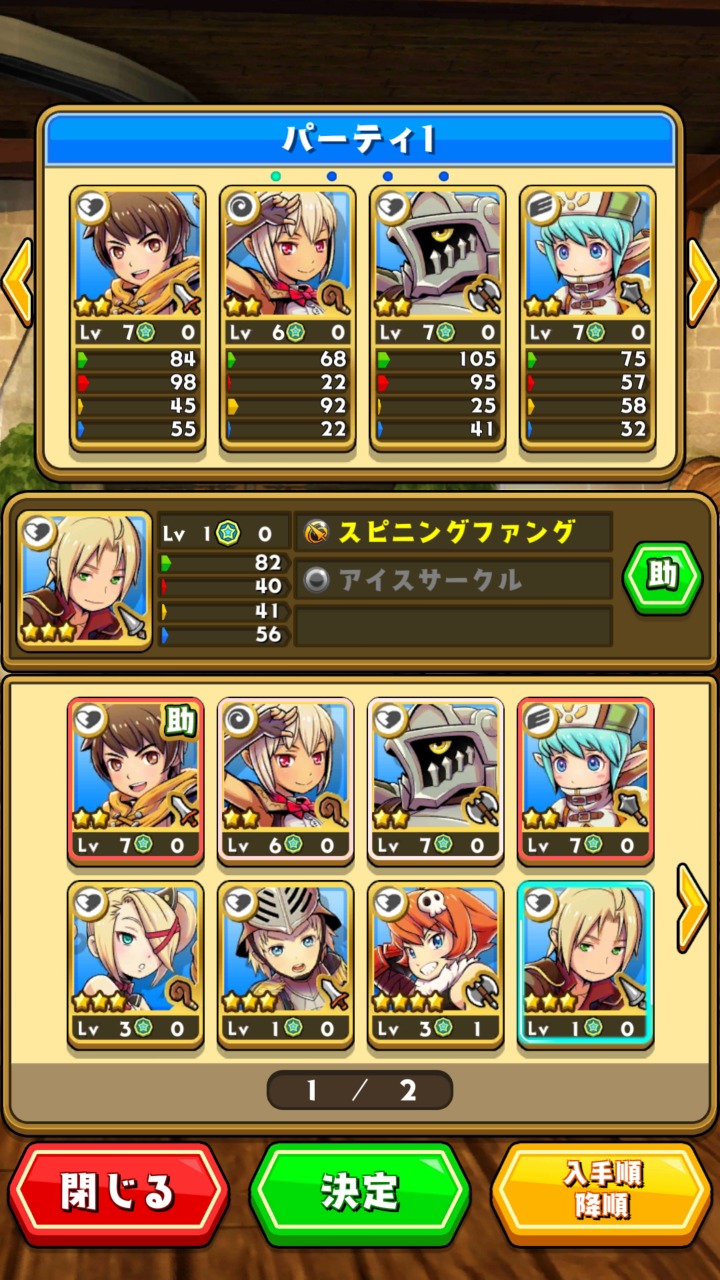720x1280 pixels.
Task: Choose the Lv 6 white-haired girl list card
Action: [x=286, y=780]
